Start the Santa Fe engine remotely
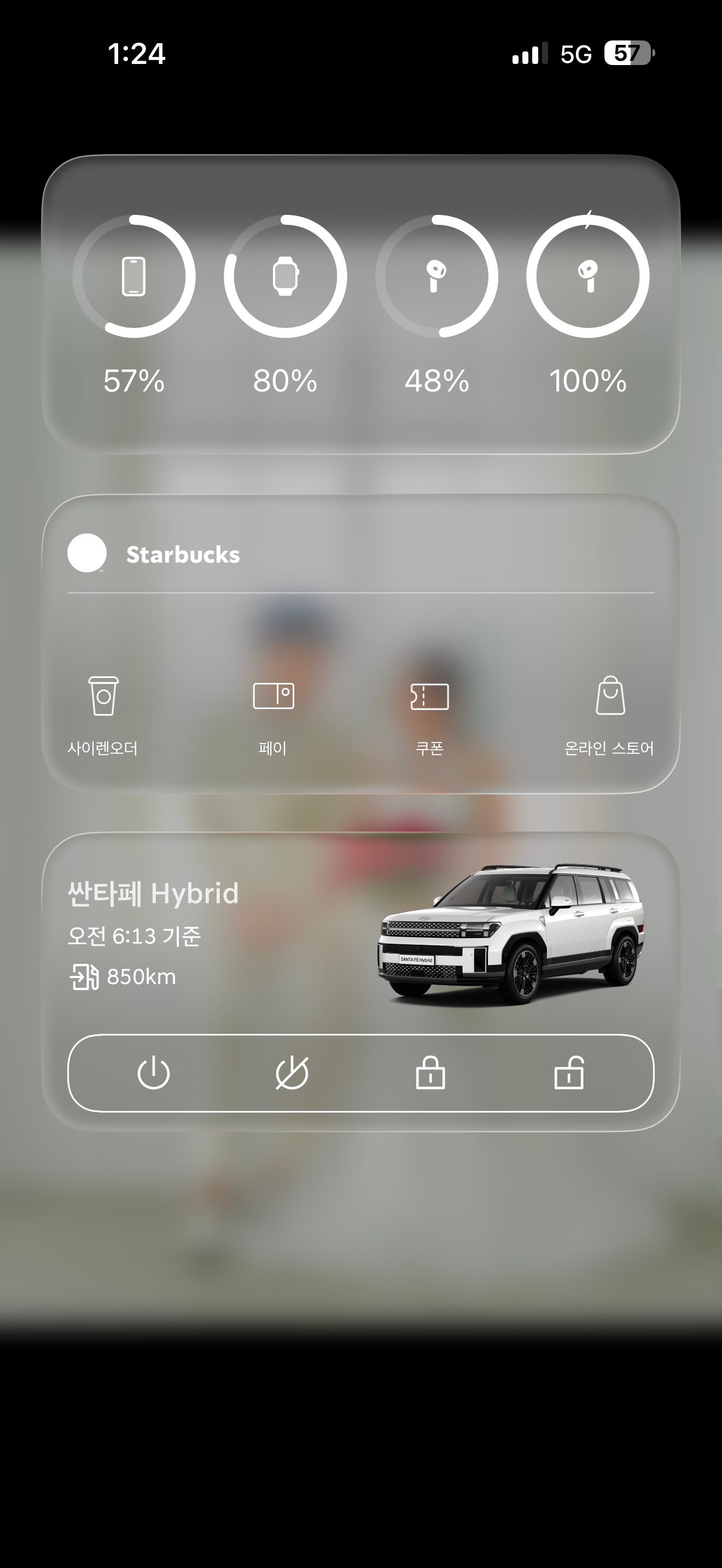The height and width of the screenshot is (1568, 722). pyautogui.click(x=153, y=1073)
